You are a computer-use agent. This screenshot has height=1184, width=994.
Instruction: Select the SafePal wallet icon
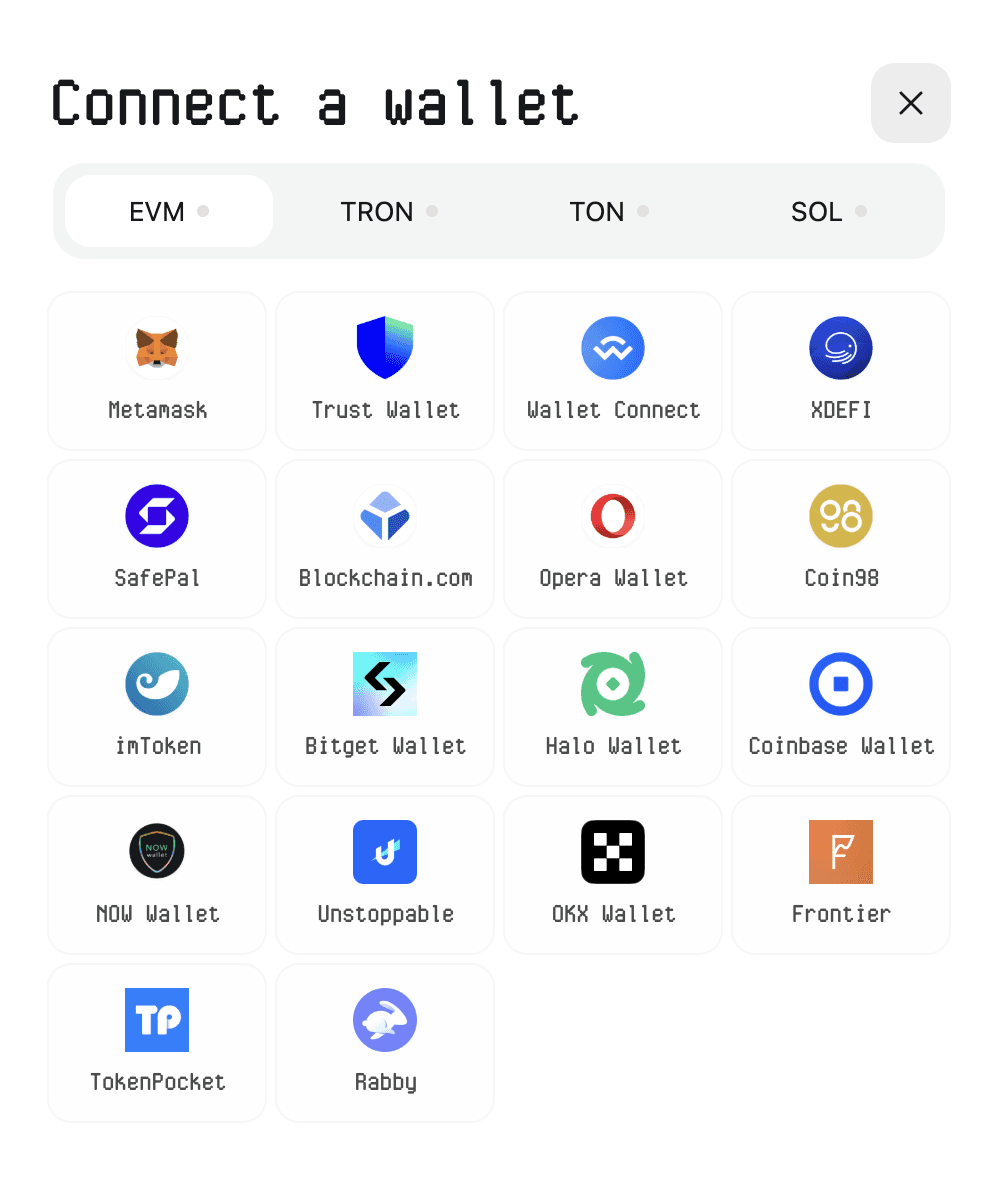pos(157,516)
